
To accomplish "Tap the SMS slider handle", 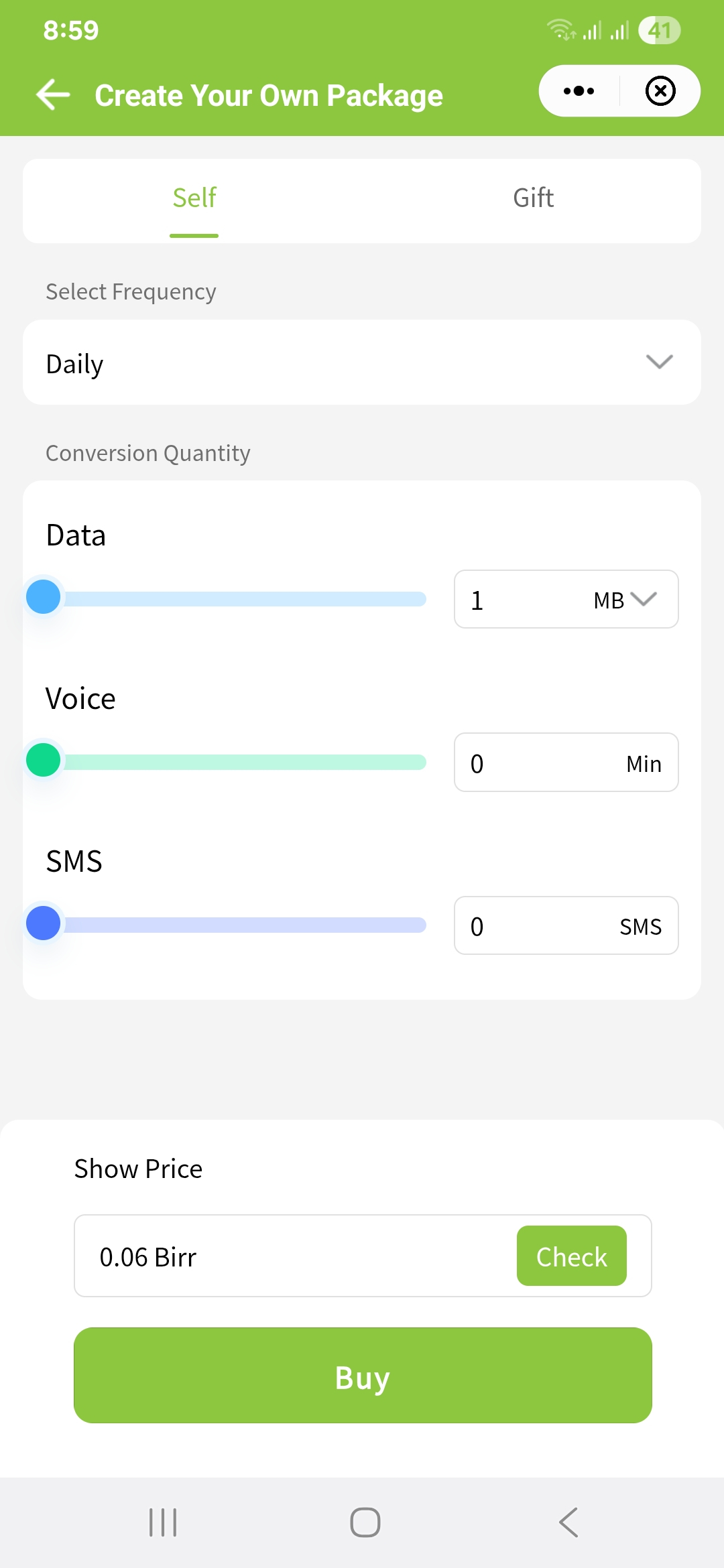I will (x=44, y=923).
